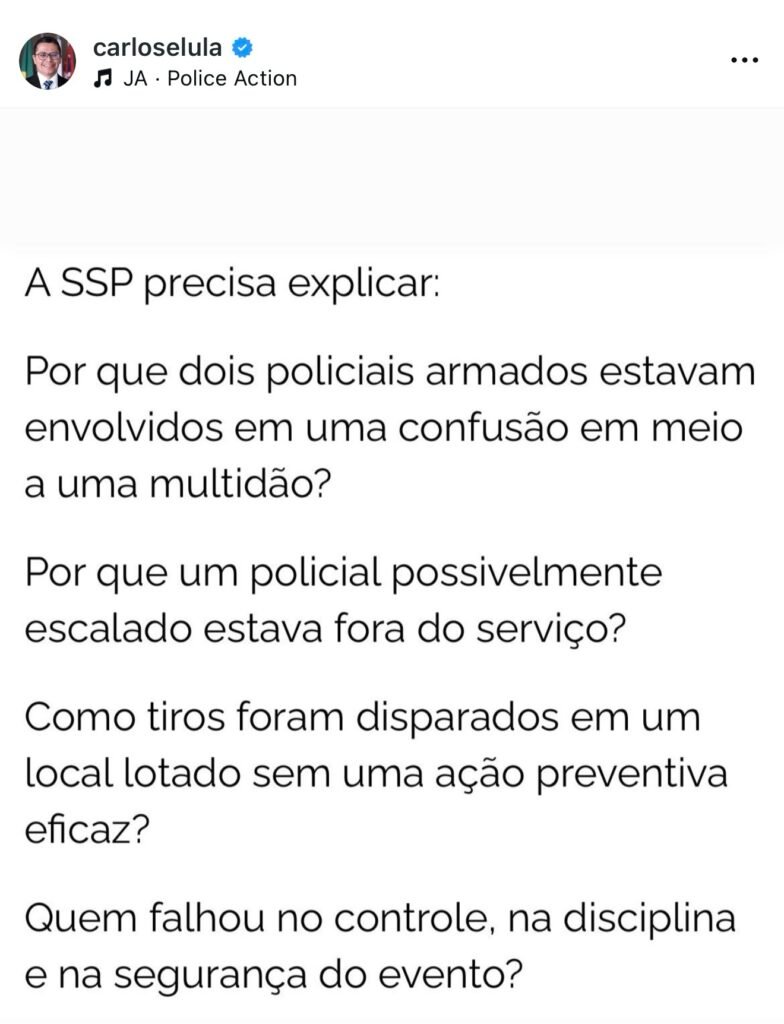Open the post image about SSP
This screenshot has height=1024, width=784.
pyautogui.click(x=392, y=600)
